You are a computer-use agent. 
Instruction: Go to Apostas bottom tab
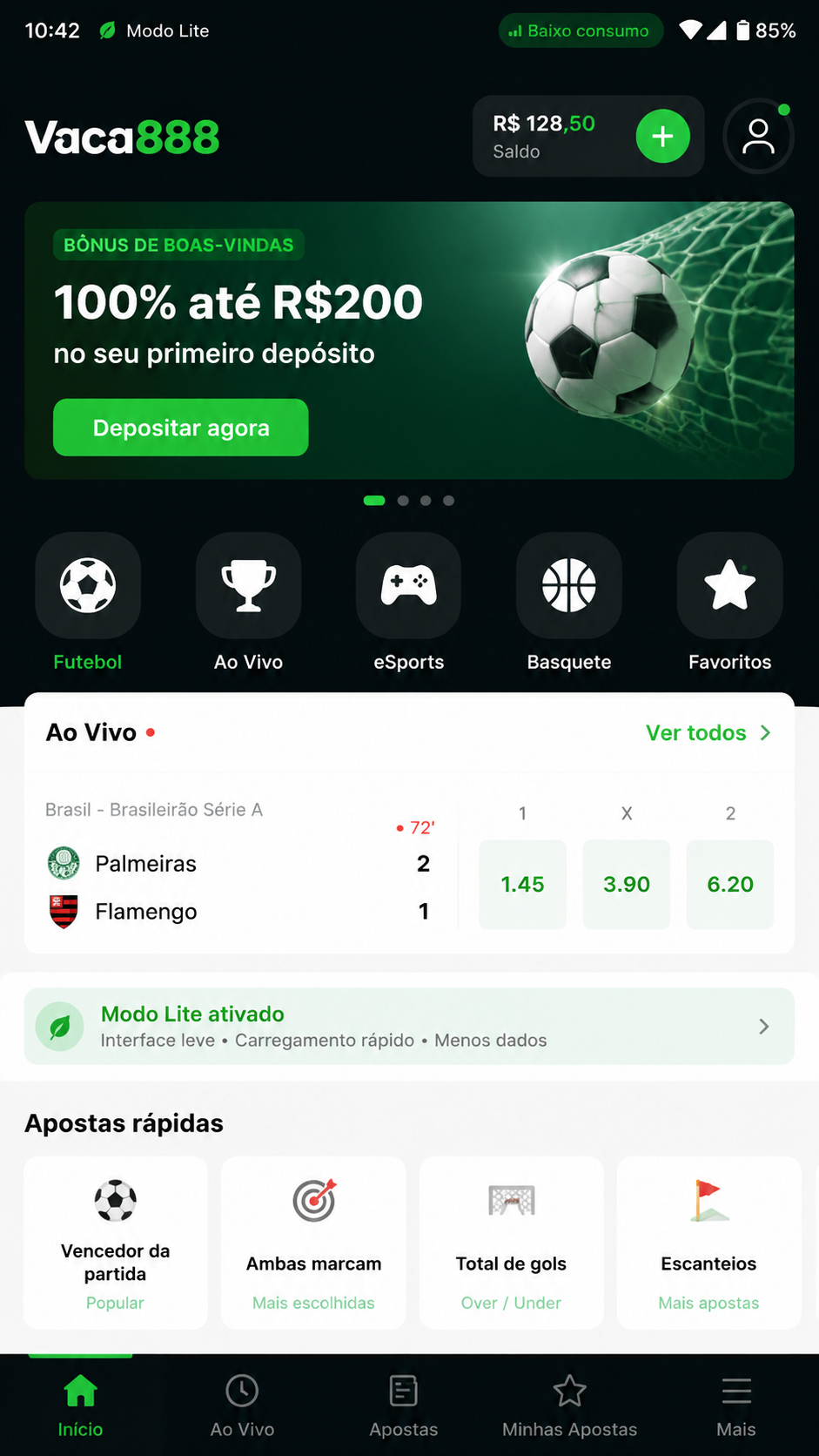pos(404,1405)
